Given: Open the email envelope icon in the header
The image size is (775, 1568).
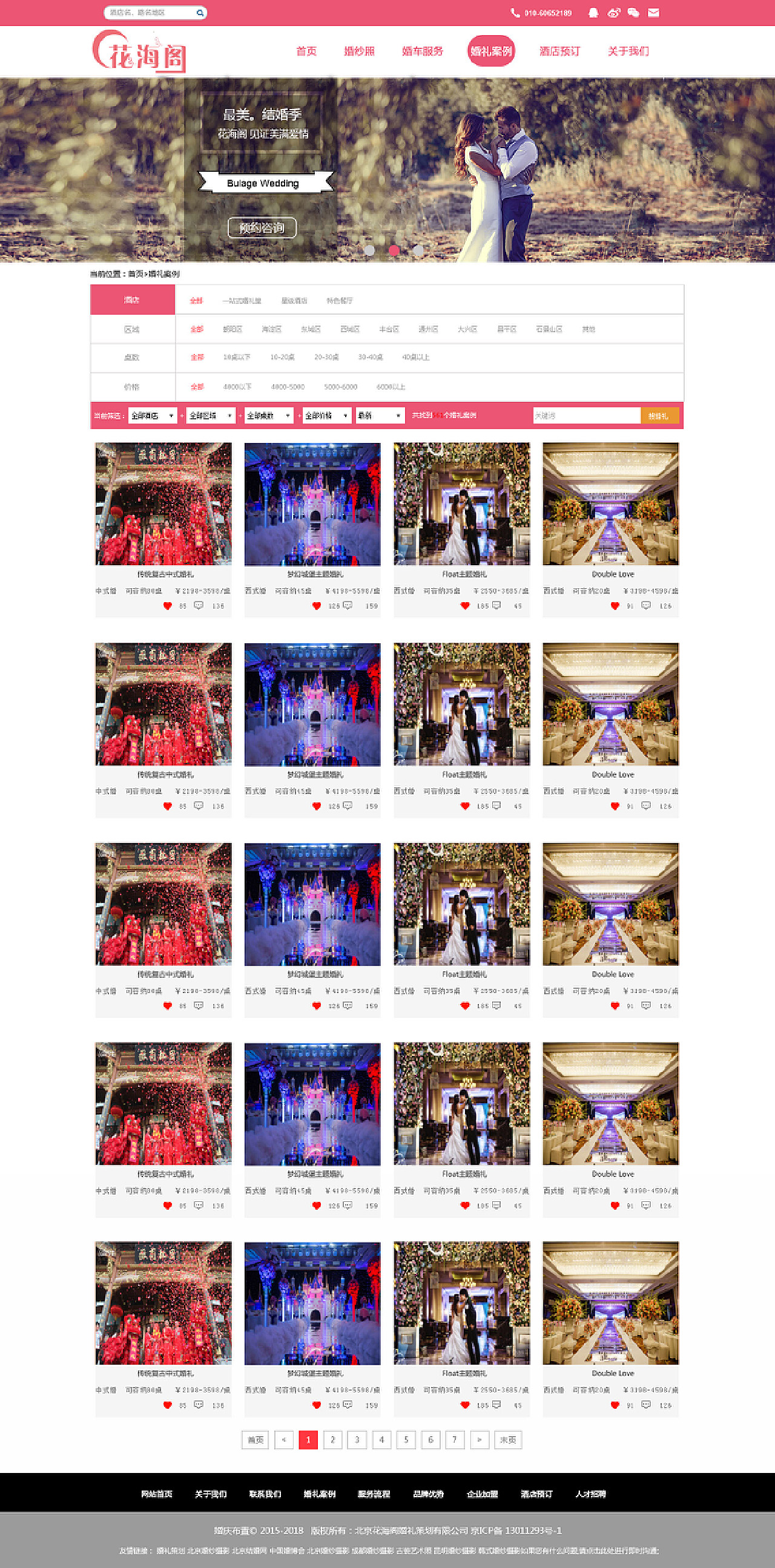Looking at the screenshot, I should (x=653, y=13).
